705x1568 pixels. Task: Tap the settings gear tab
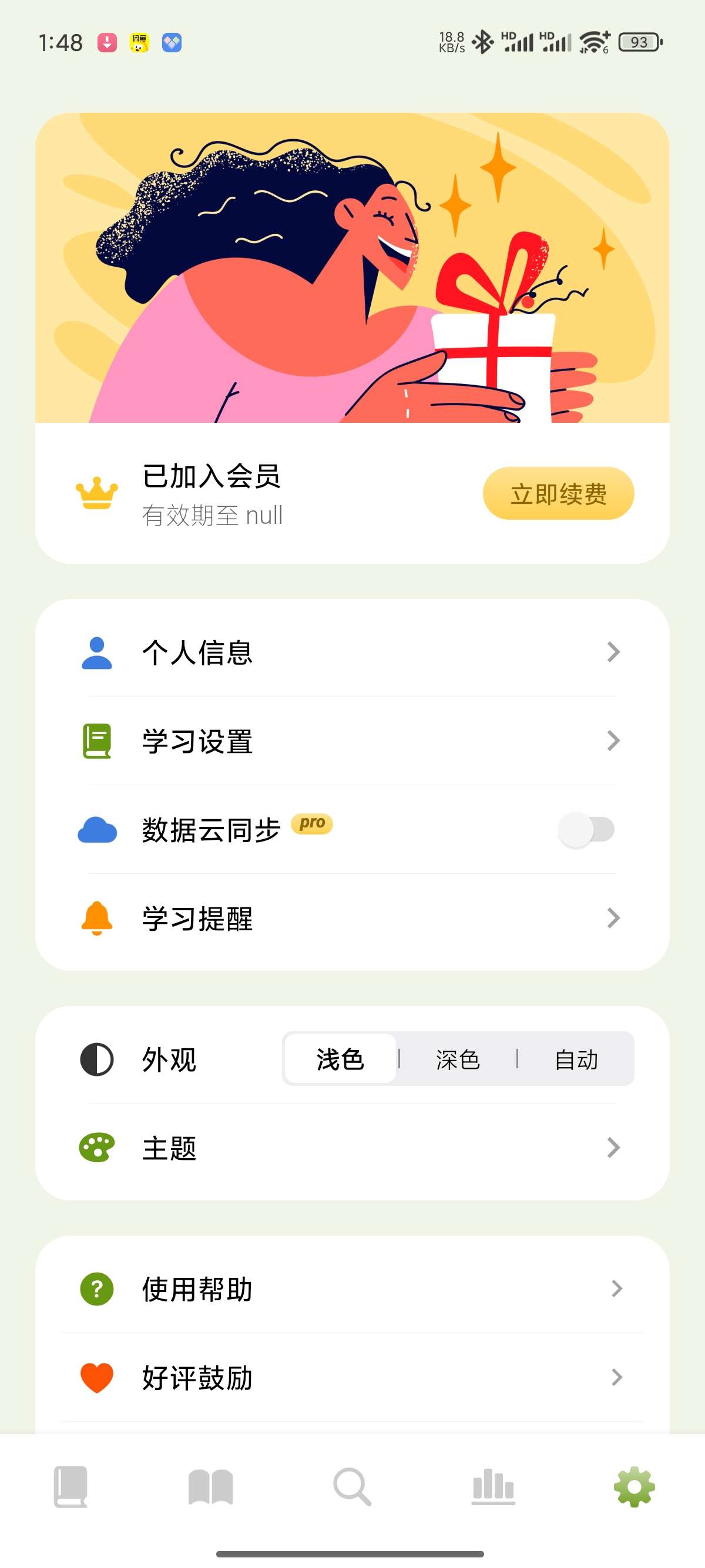(634, 1486)
